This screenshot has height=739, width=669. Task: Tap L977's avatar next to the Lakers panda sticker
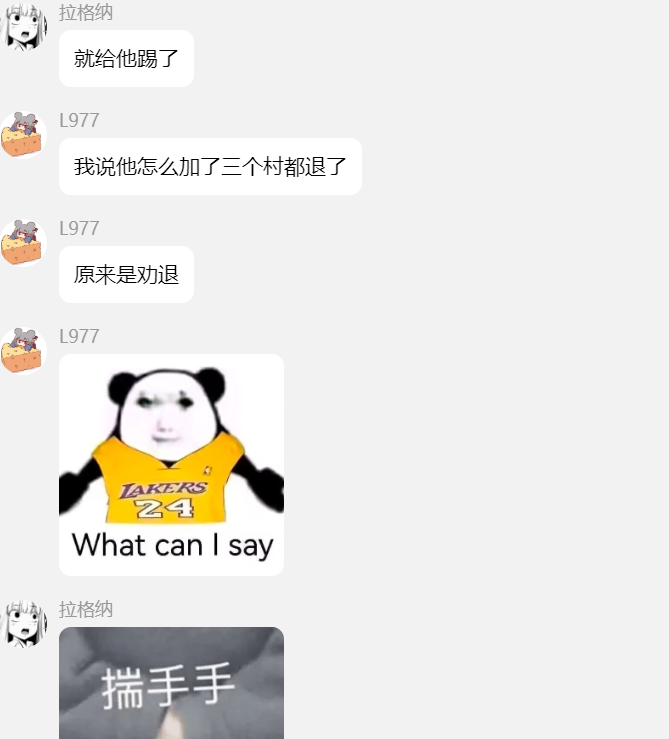click(x=23, y=351)
